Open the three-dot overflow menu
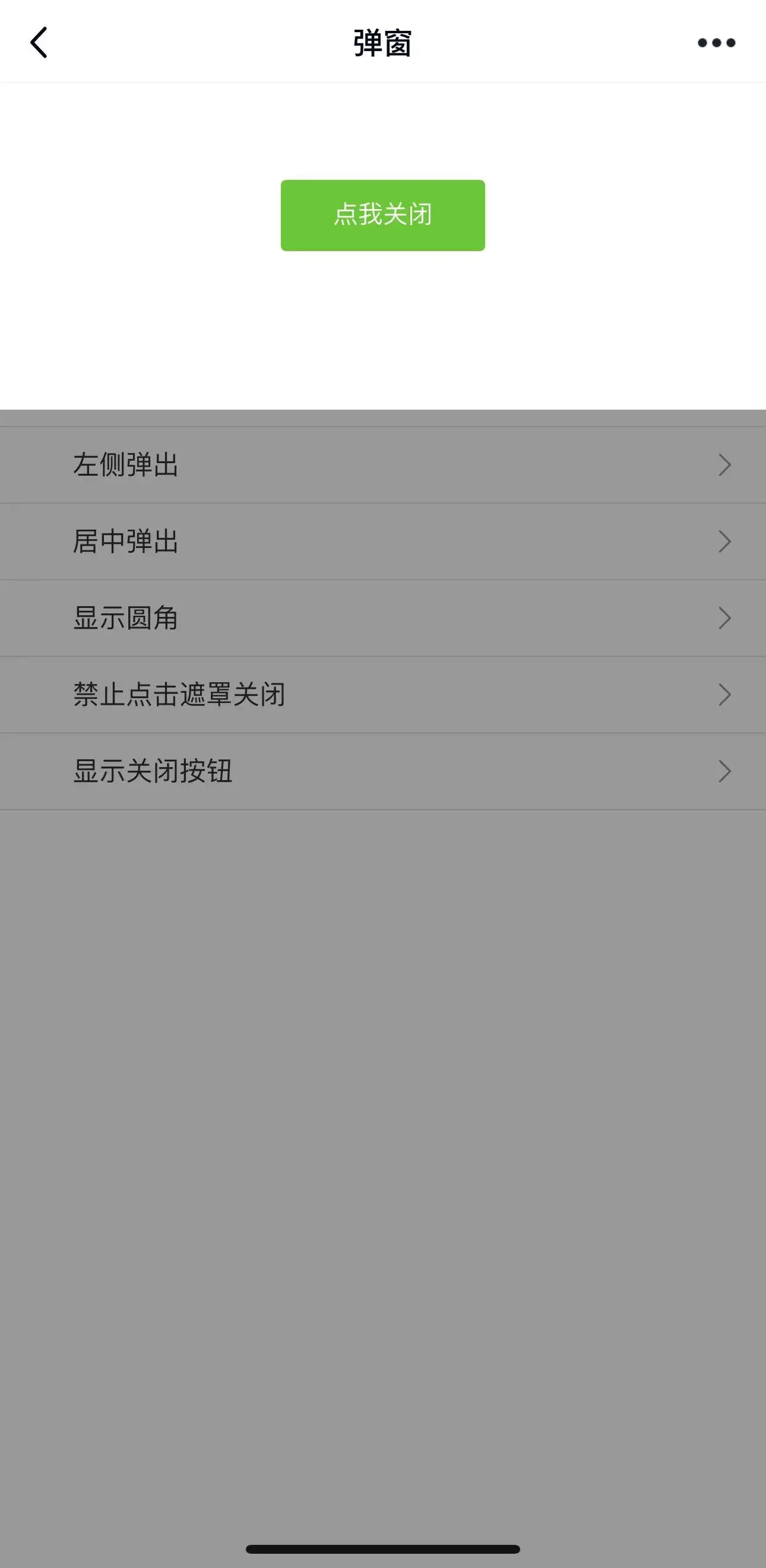 [x=716, y=43]
